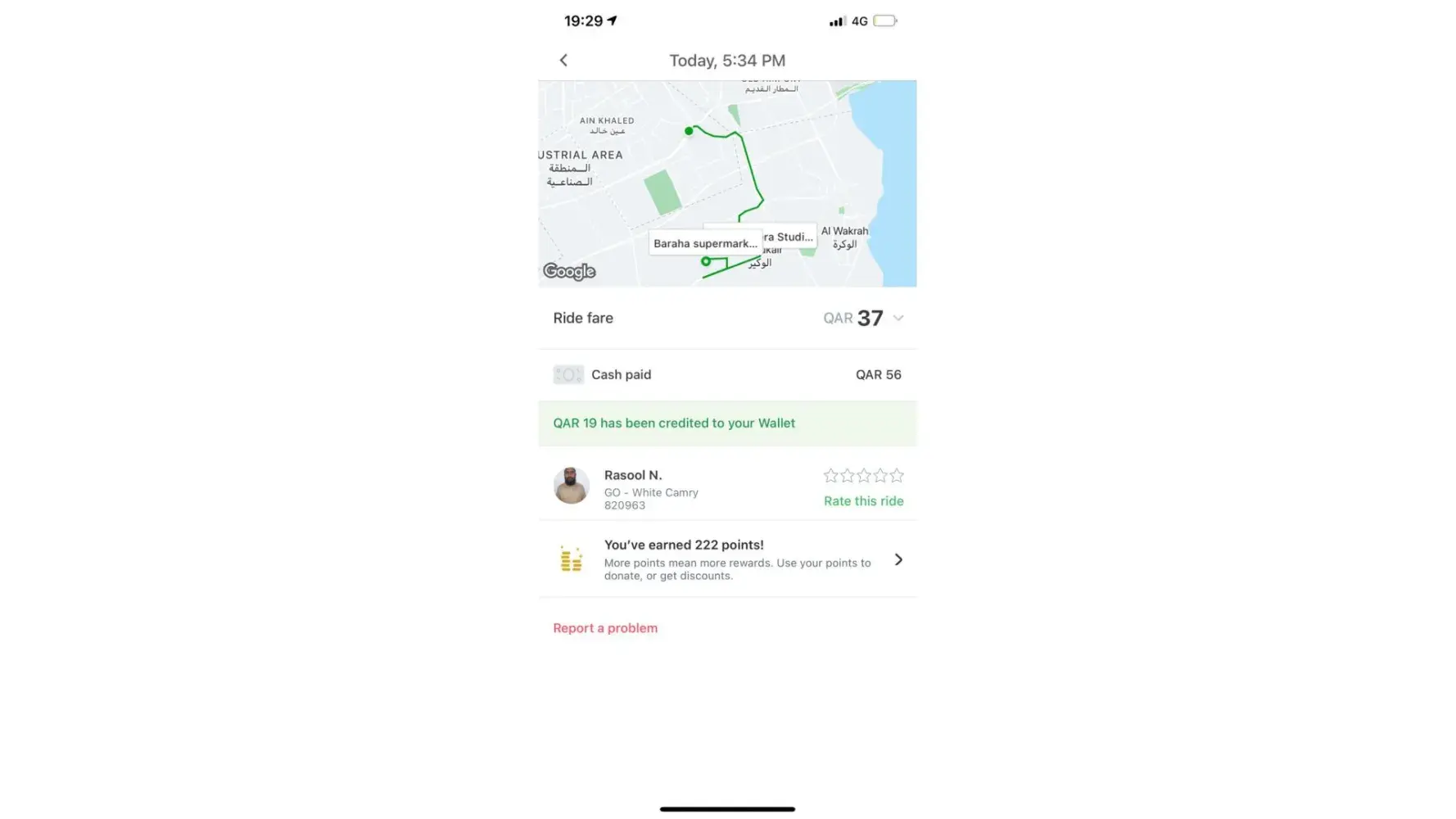Tap Rate this ride

click(x=863, y=501)
